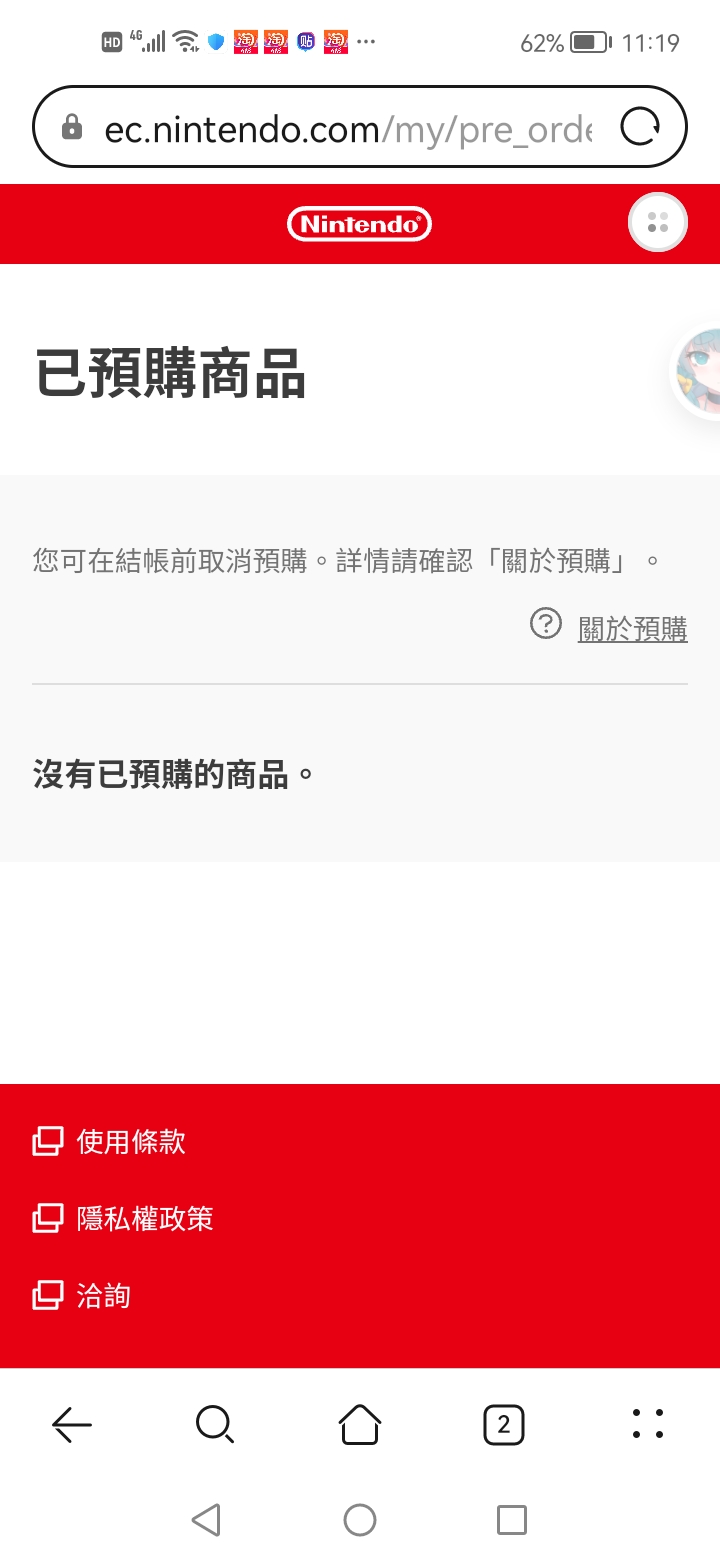Image resolution: width=720 pixels, height=1560 pixels.
Task: Open the 使用條款 link
Action: click(130, 1142)
